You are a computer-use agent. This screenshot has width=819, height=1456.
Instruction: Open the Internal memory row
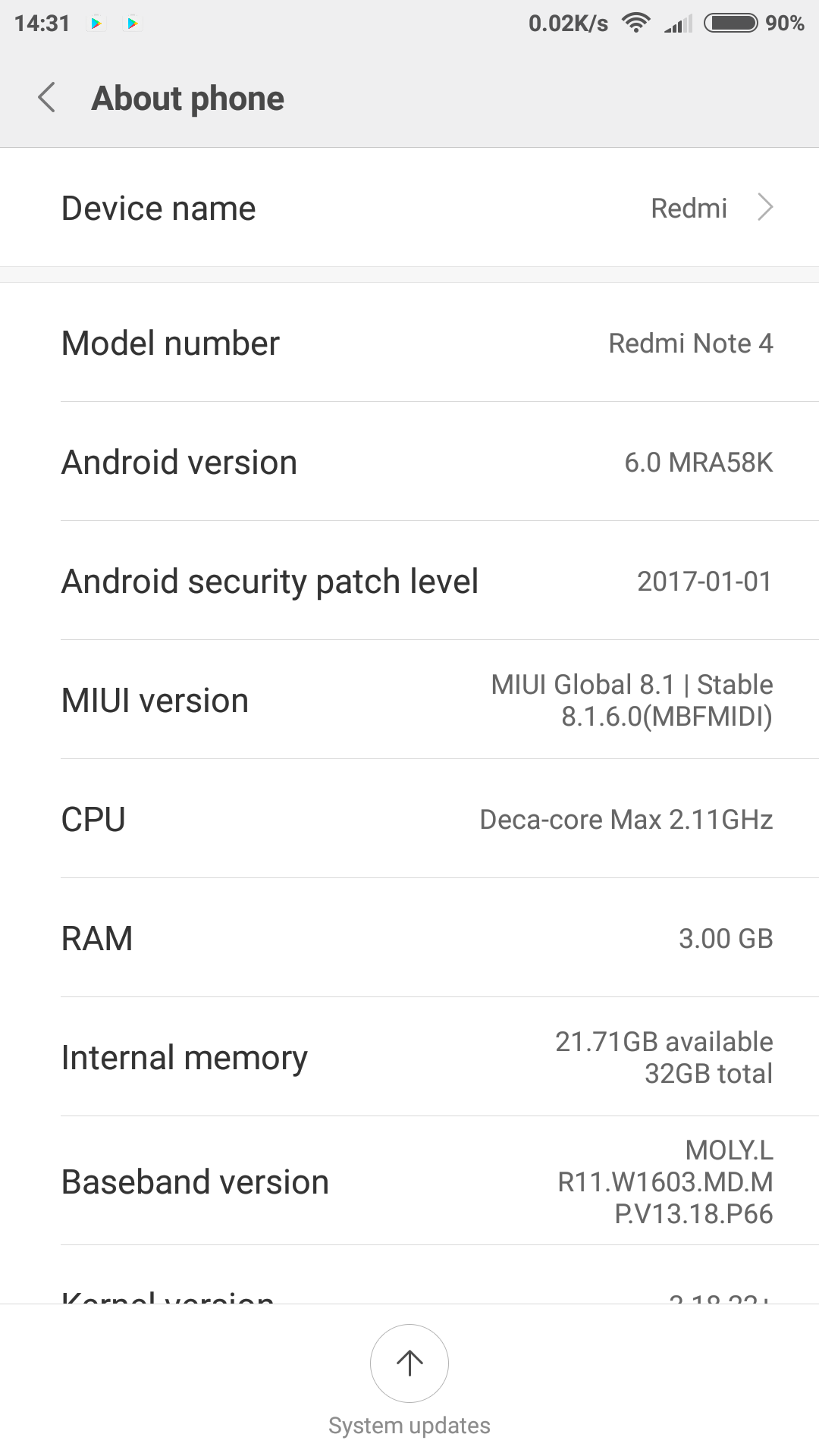pyautogui.click(x=409, y=1057)
